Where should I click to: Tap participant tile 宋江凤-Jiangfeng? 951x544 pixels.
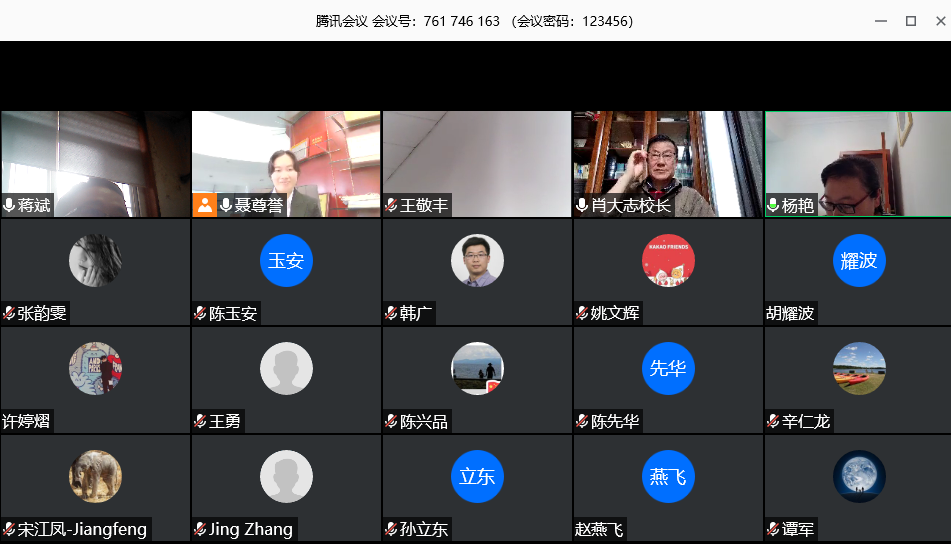click(x=95, y=486)
